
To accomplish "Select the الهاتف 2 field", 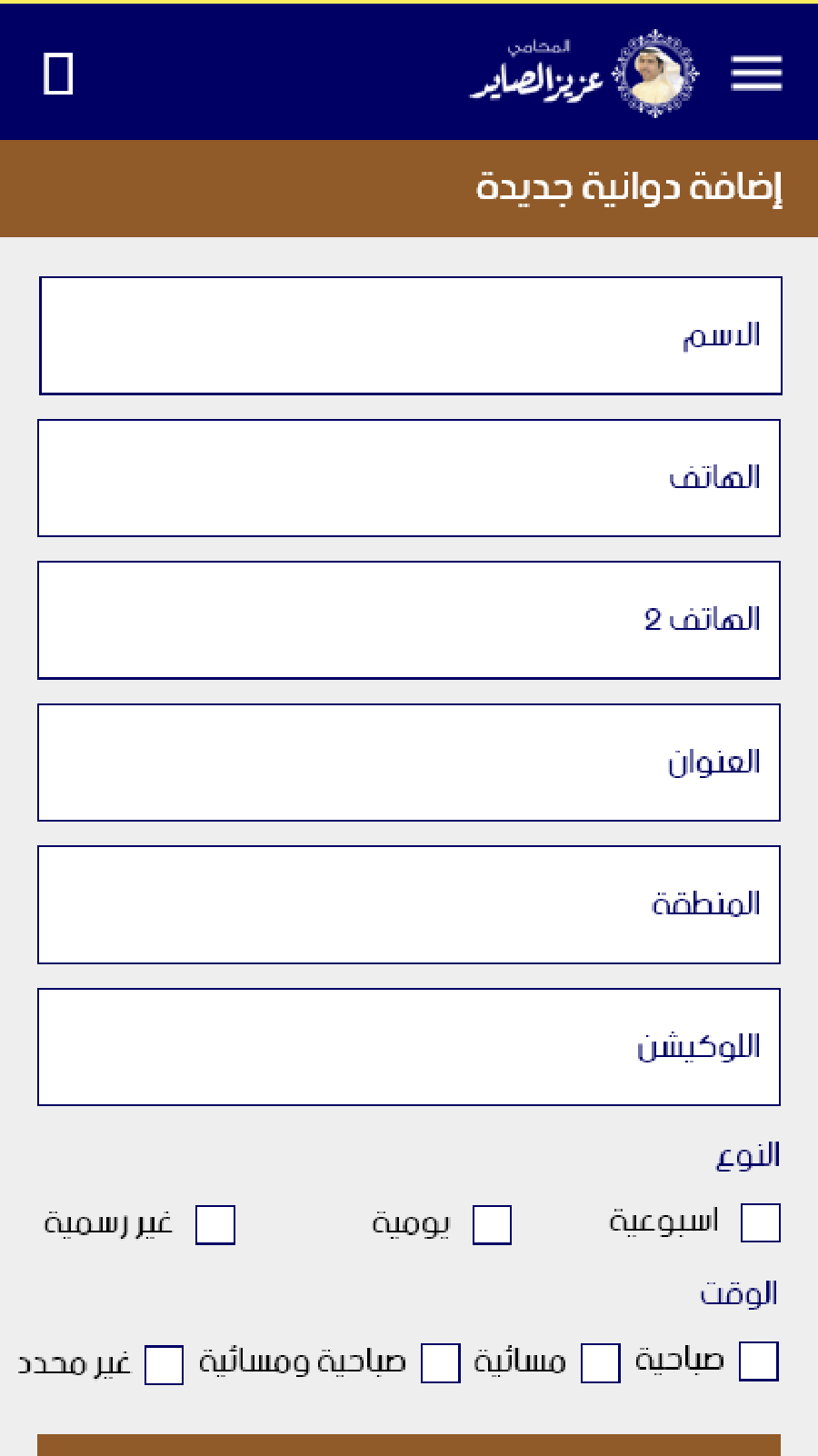I will point(409,620).
